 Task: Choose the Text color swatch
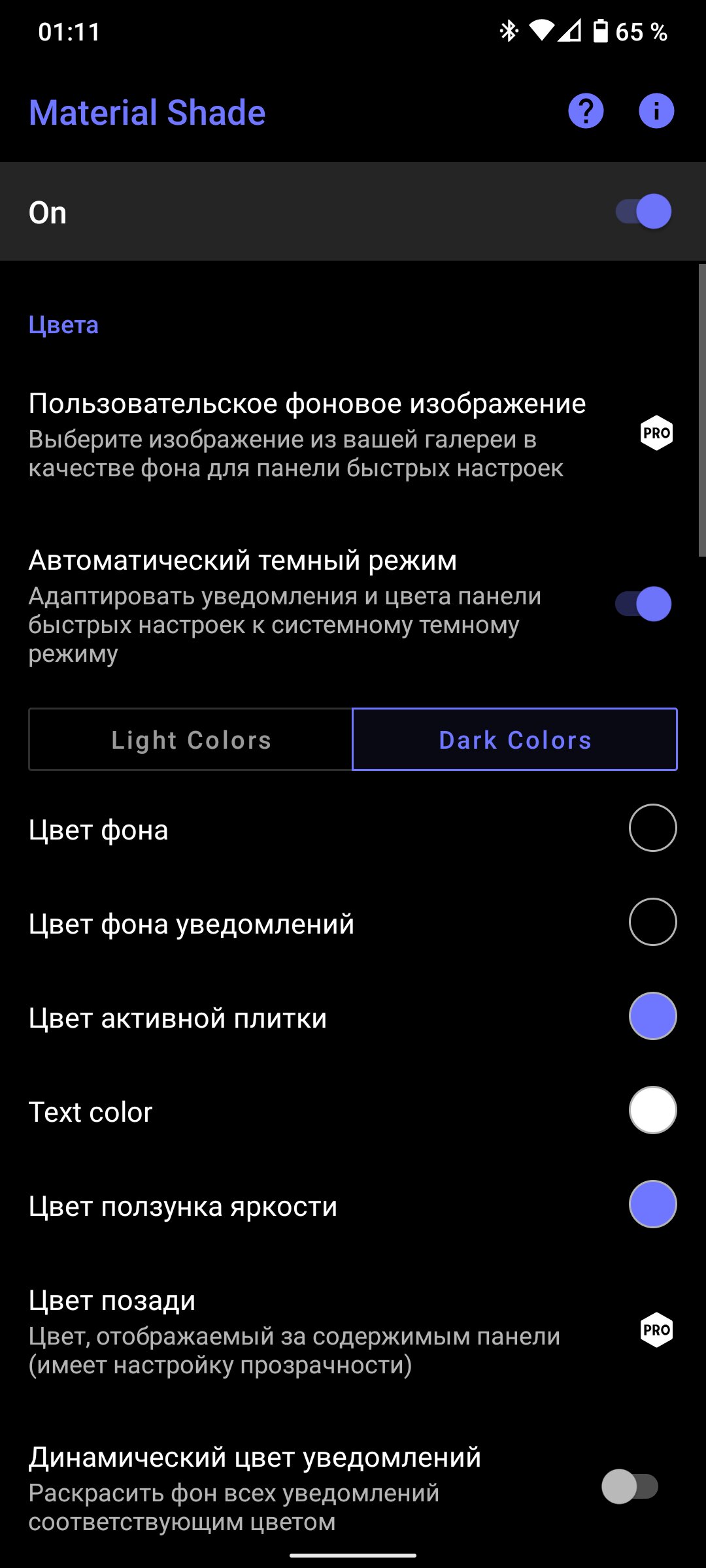point(652,1110)
